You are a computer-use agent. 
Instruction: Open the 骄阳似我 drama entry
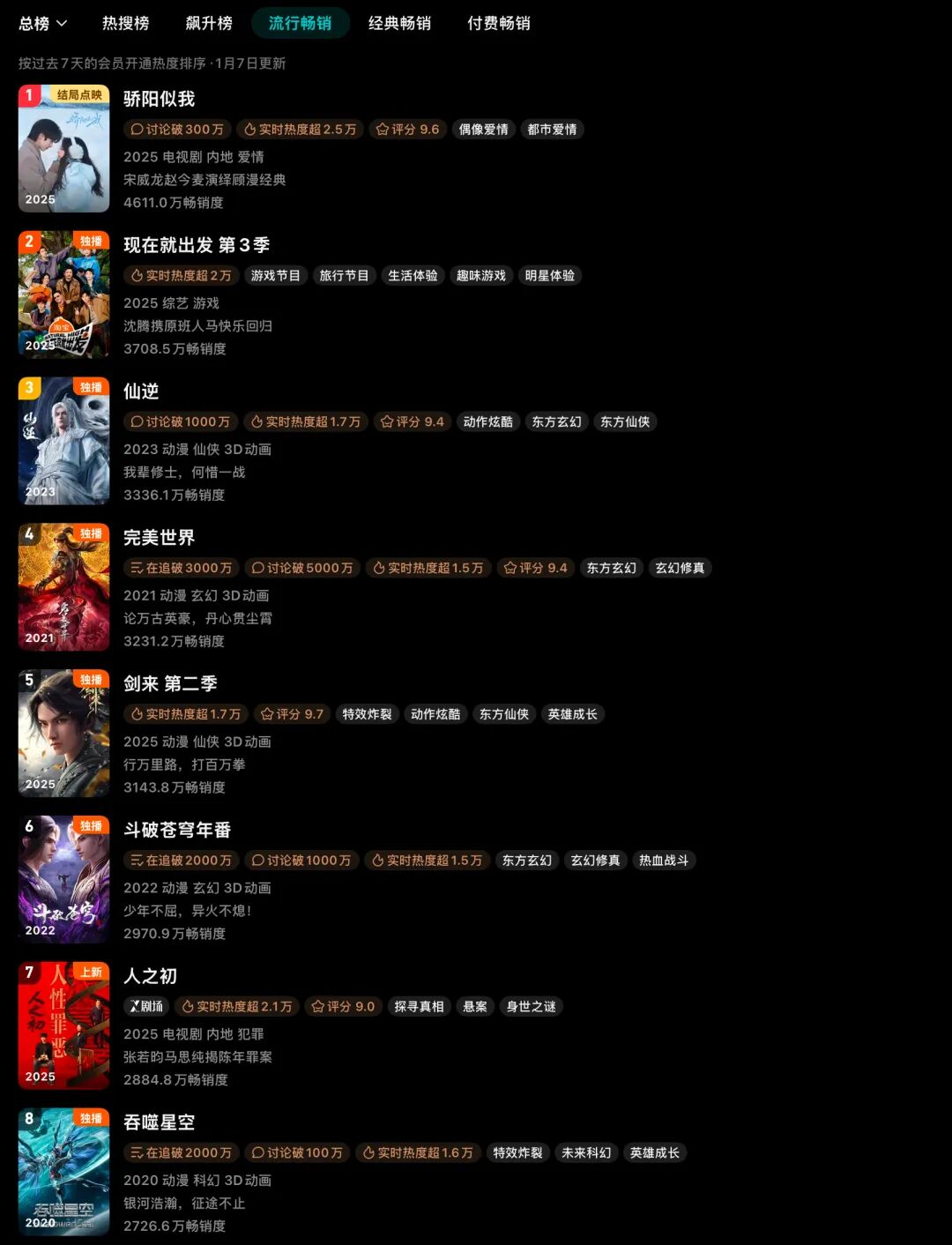159,99
